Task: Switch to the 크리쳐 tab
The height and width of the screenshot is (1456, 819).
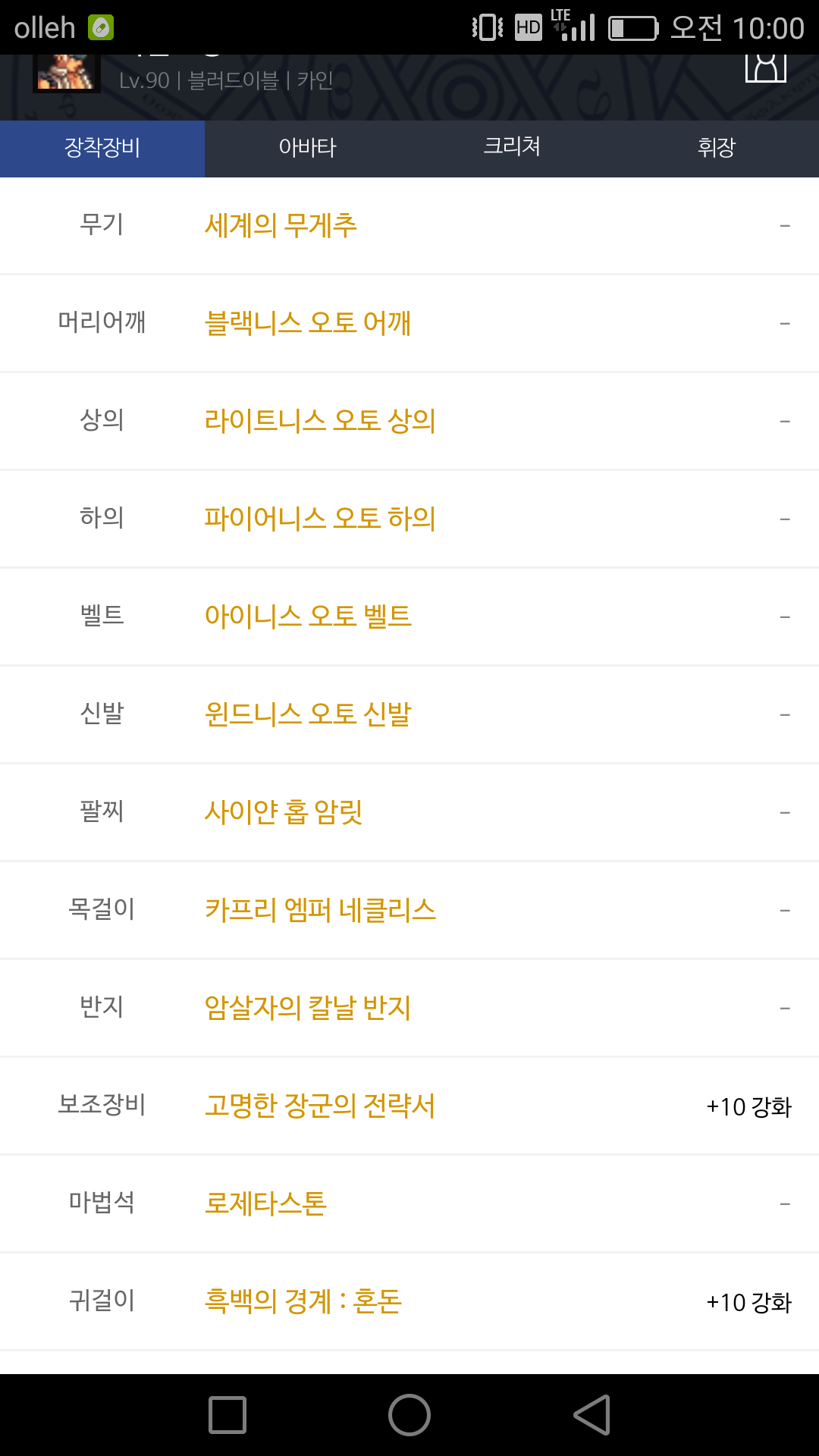Action: pos(512,148)
